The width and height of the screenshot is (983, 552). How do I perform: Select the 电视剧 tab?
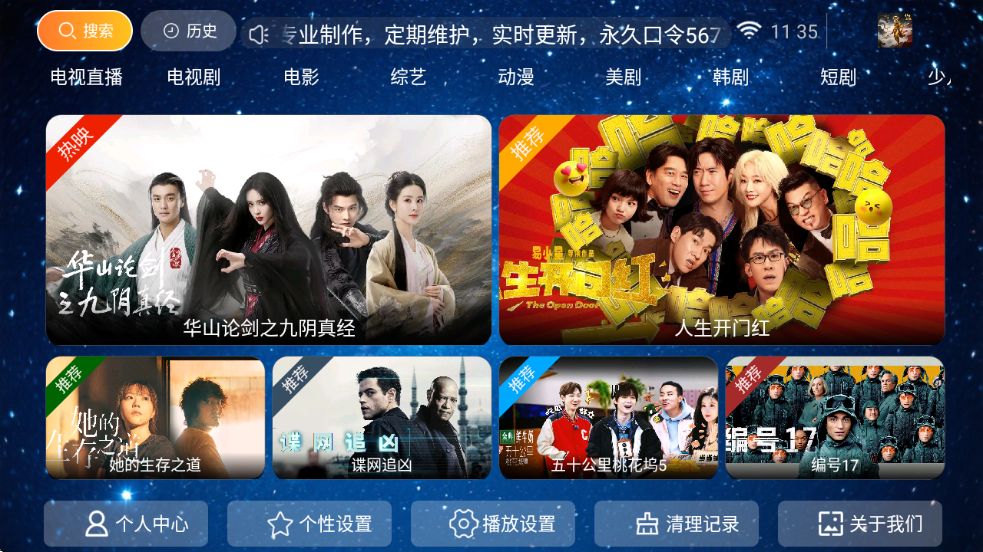pyautogui.click(x=194, y=77)
